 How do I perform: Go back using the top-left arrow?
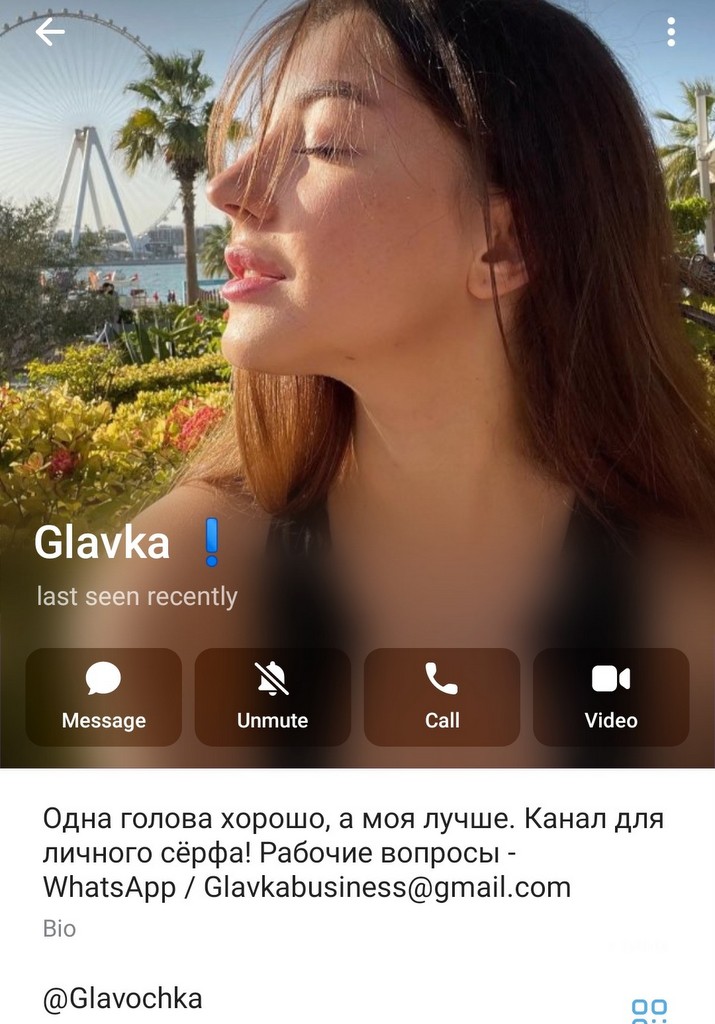point(49,32)
